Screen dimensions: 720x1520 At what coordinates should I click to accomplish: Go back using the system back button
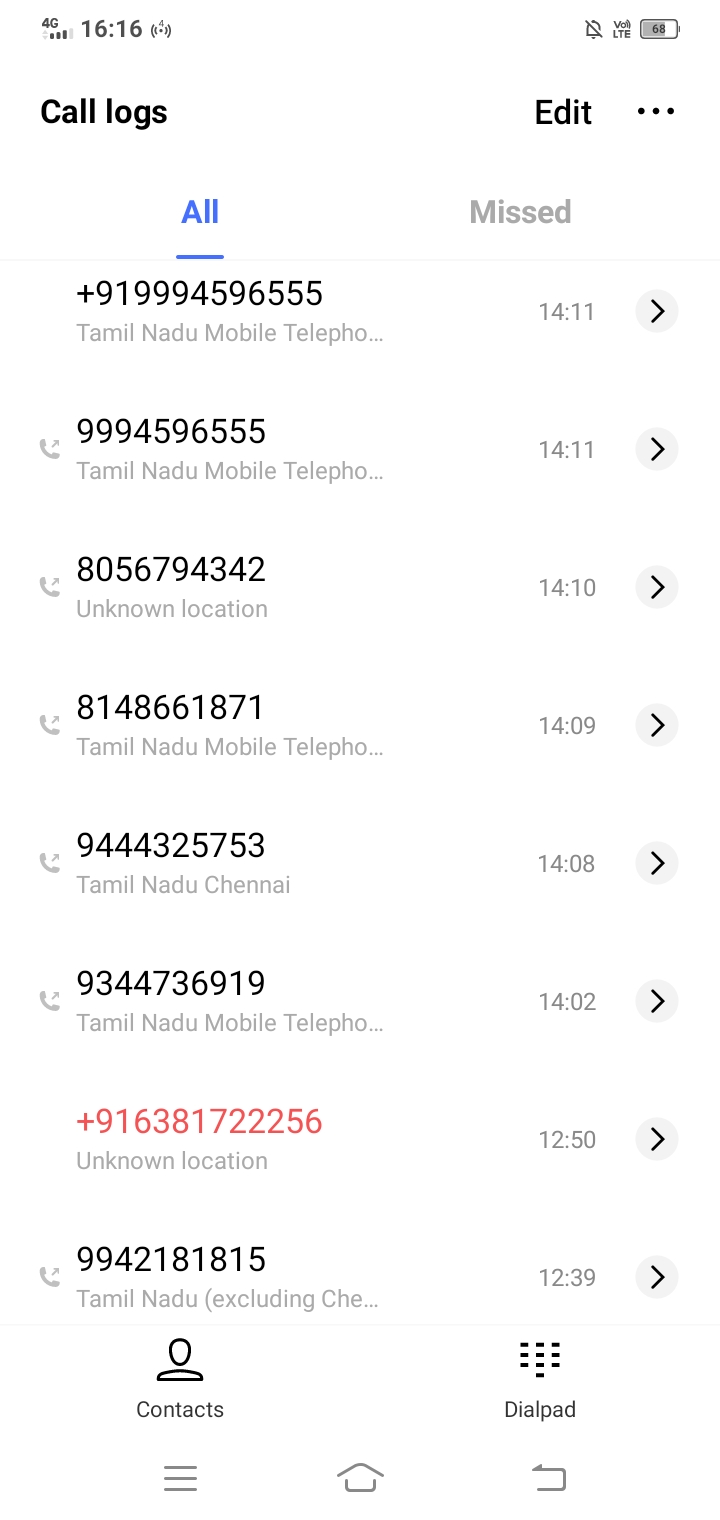[x=548, y=1477]
